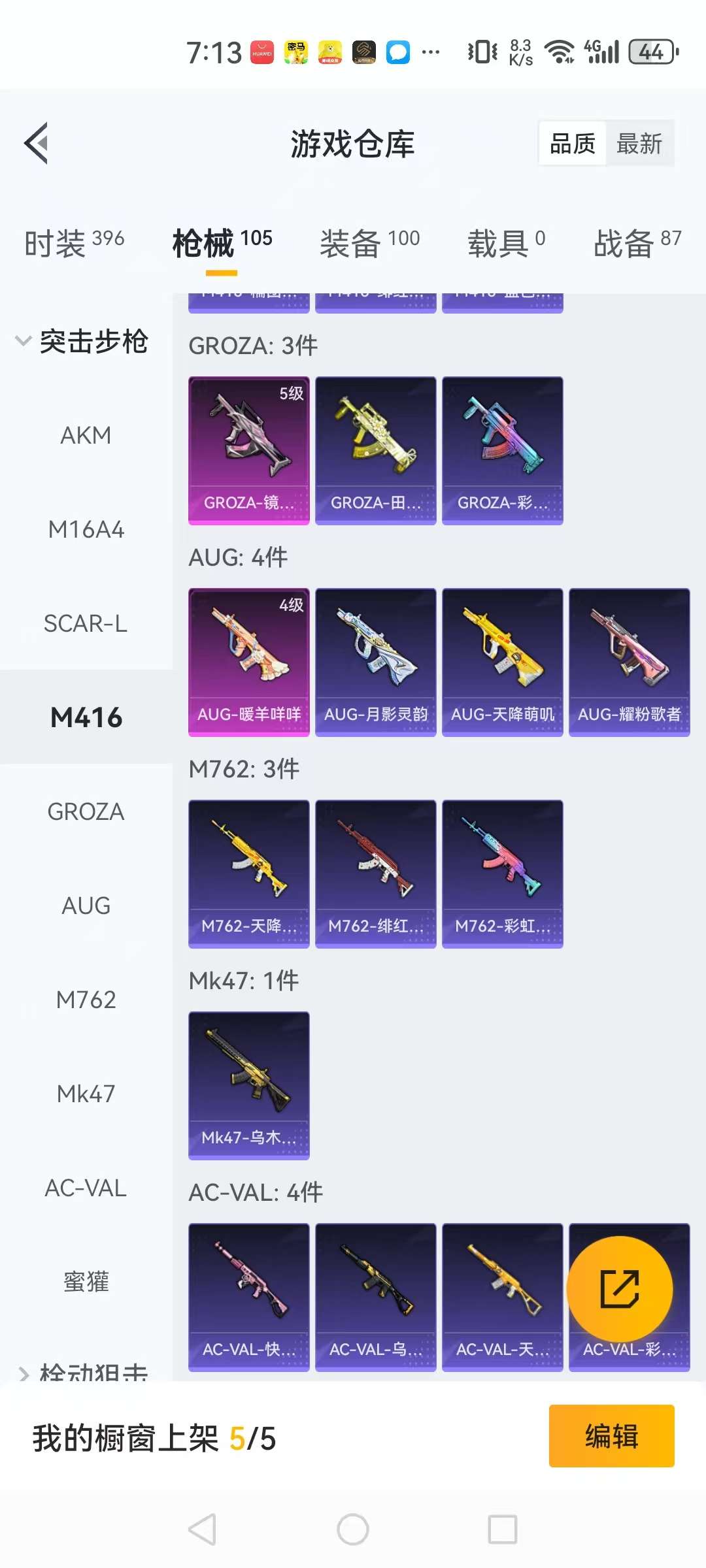
Task: Open the AUG-暖羊咩咩 skin card
Action: coord(248,662)
